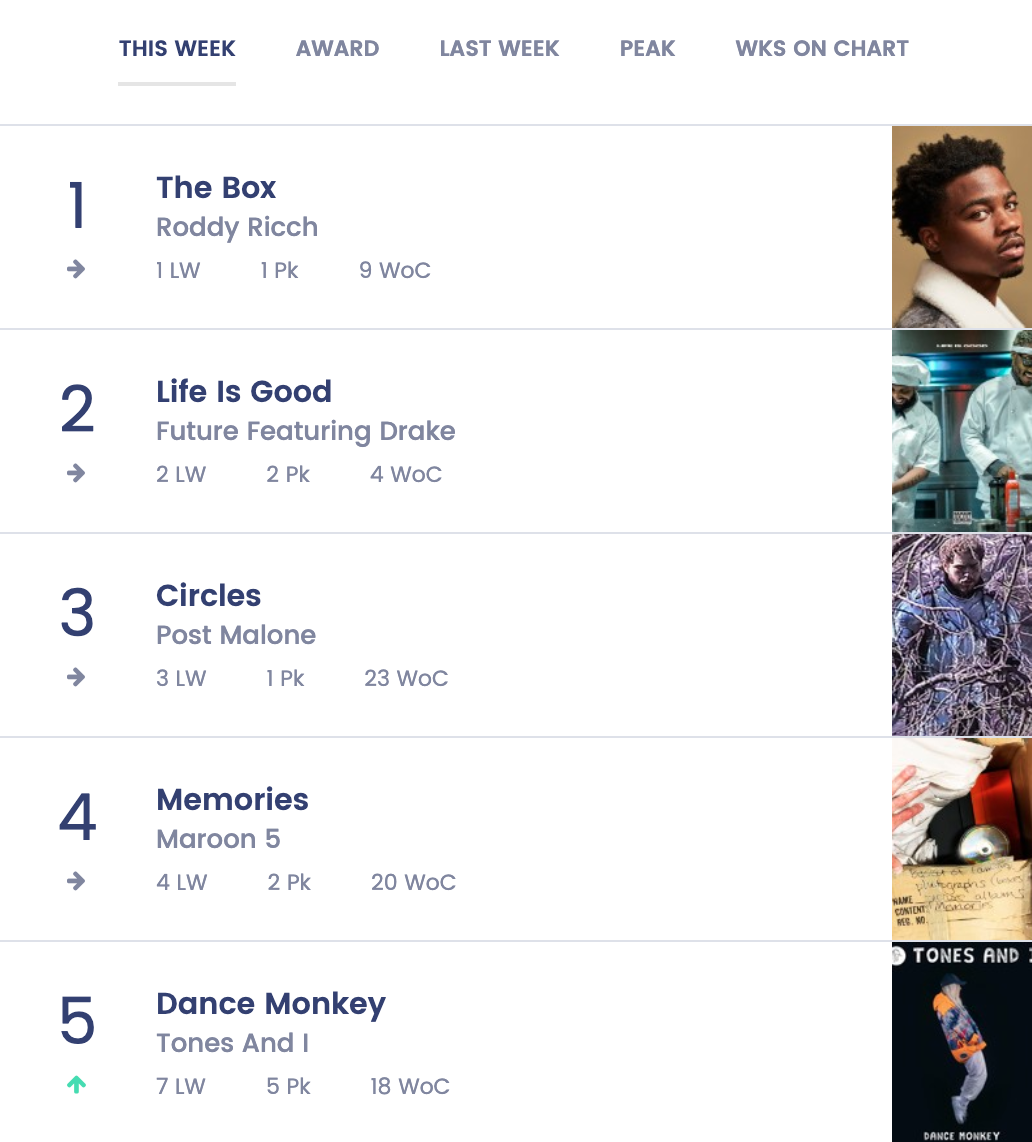Select the This Week tab
This screenshot has height=1142, width=1032.
click(177, 48)
